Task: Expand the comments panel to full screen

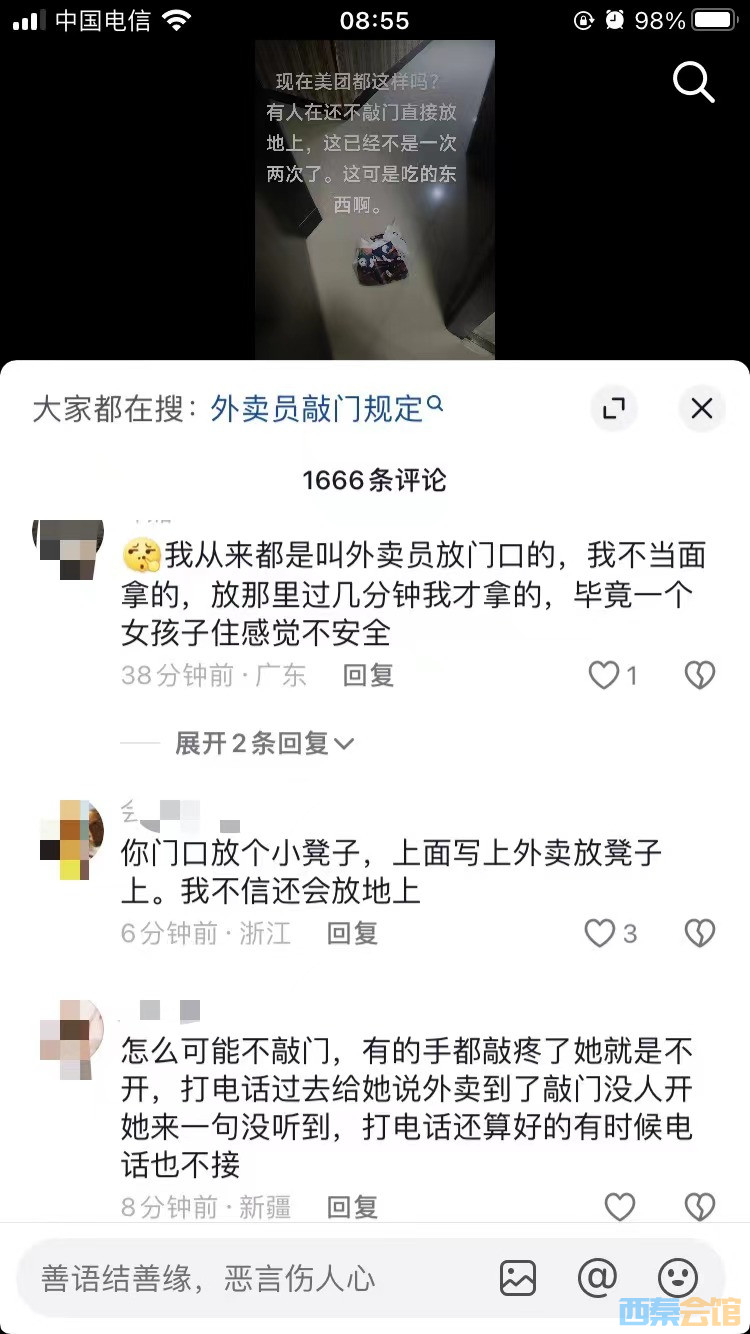Action: click(613, 408)
